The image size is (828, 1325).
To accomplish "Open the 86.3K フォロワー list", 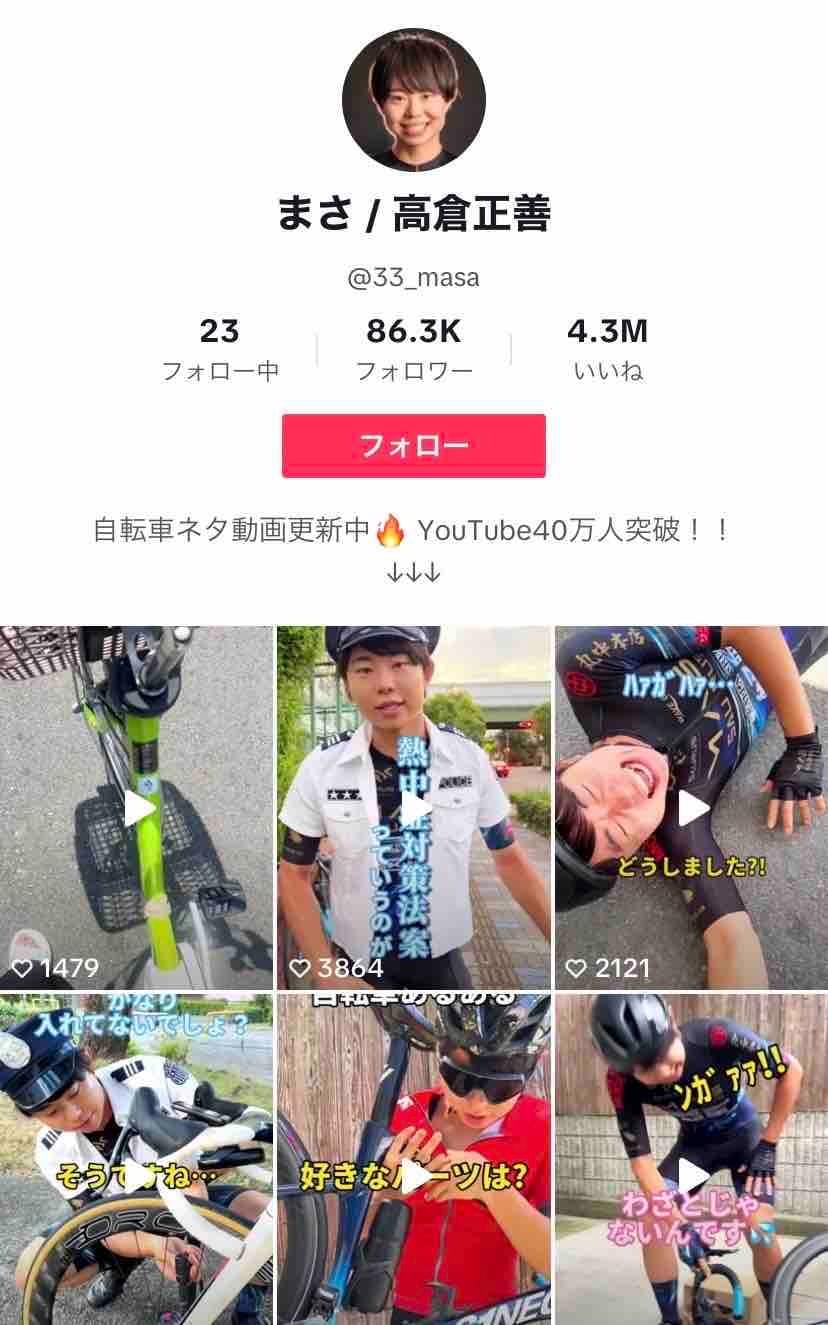I will coord(414,349).
